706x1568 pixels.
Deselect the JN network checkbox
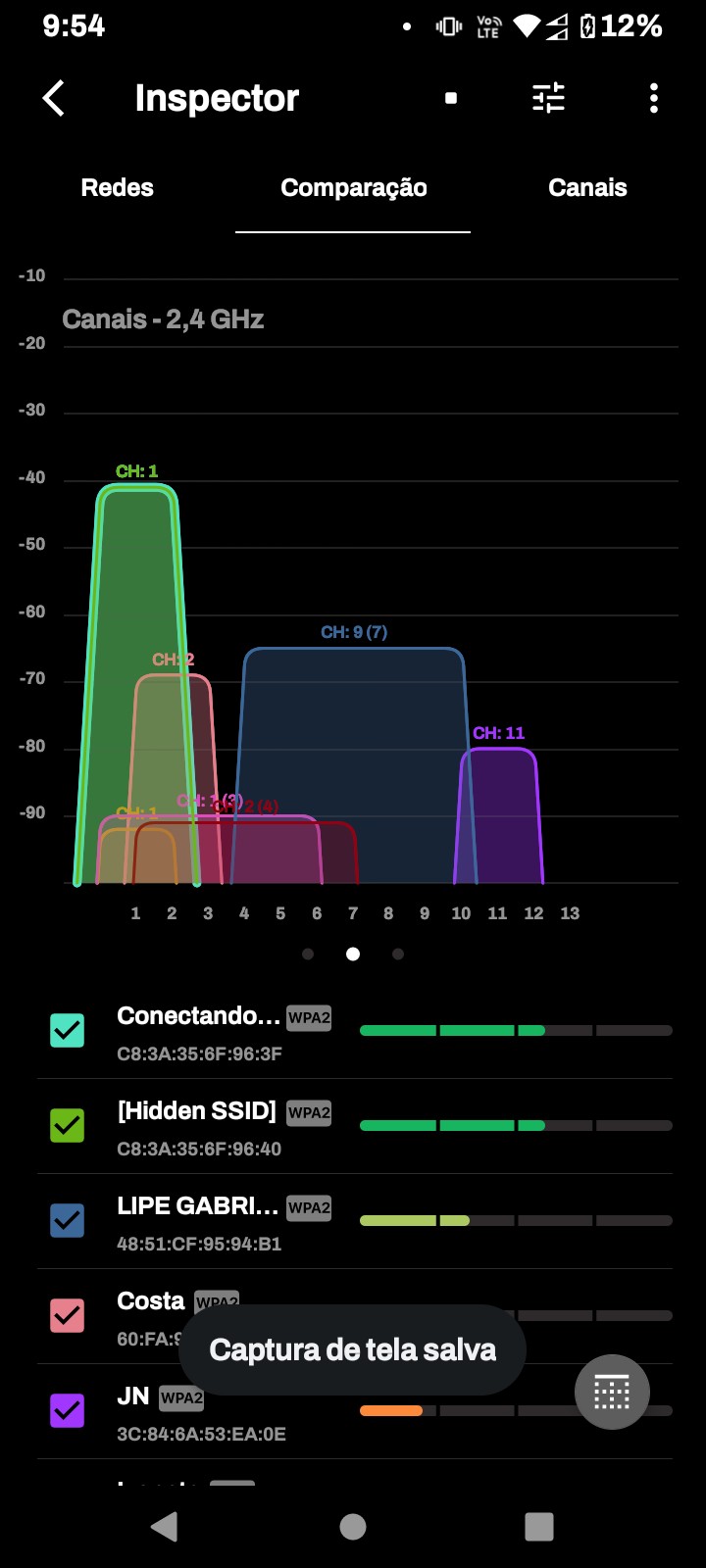(68, 1410)
